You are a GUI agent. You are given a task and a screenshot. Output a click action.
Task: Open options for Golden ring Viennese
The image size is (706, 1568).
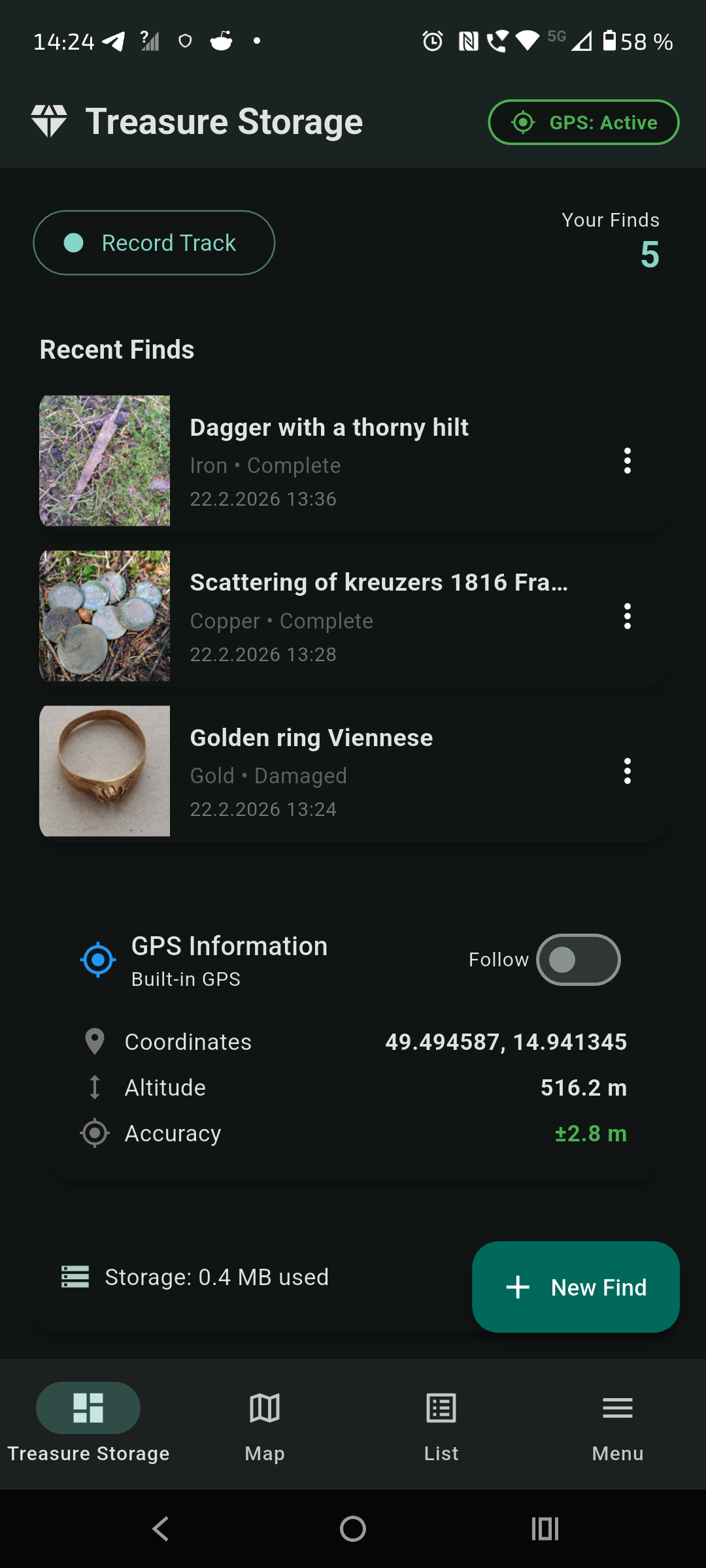pos(628,771)
